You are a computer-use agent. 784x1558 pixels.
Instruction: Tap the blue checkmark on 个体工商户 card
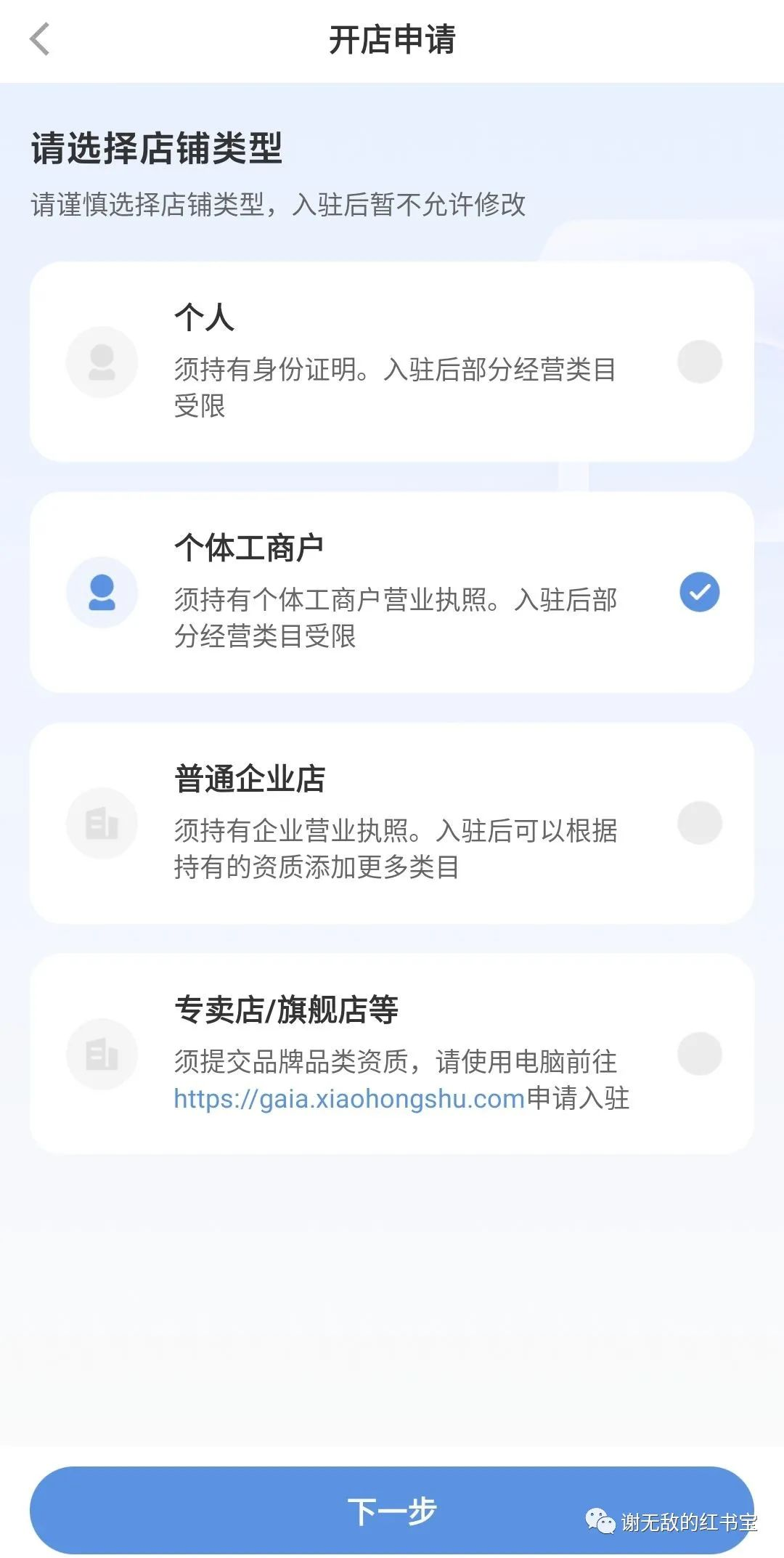tap(699, 593)
